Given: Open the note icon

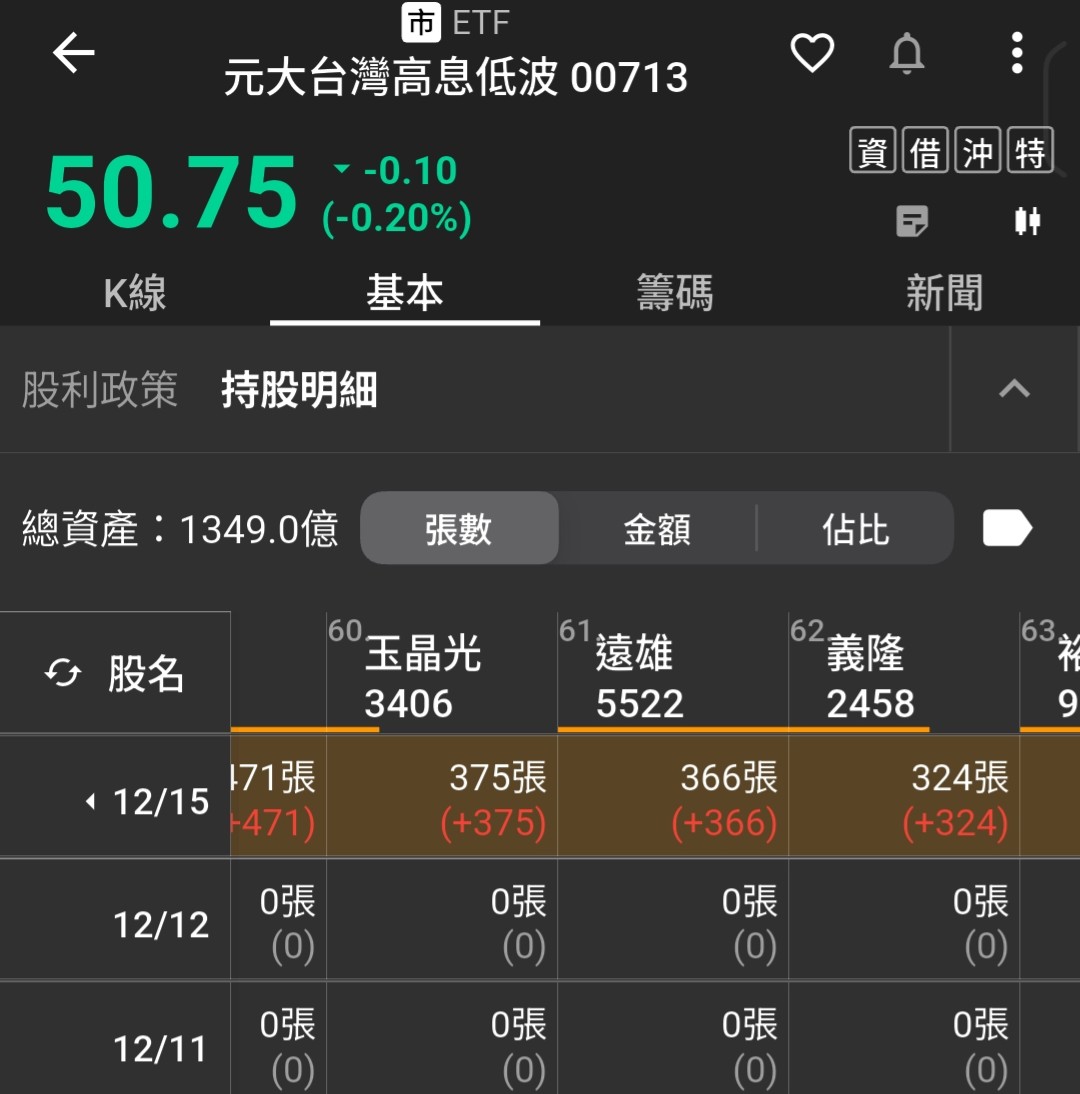Looking at the screenshot, I should 911,221.
